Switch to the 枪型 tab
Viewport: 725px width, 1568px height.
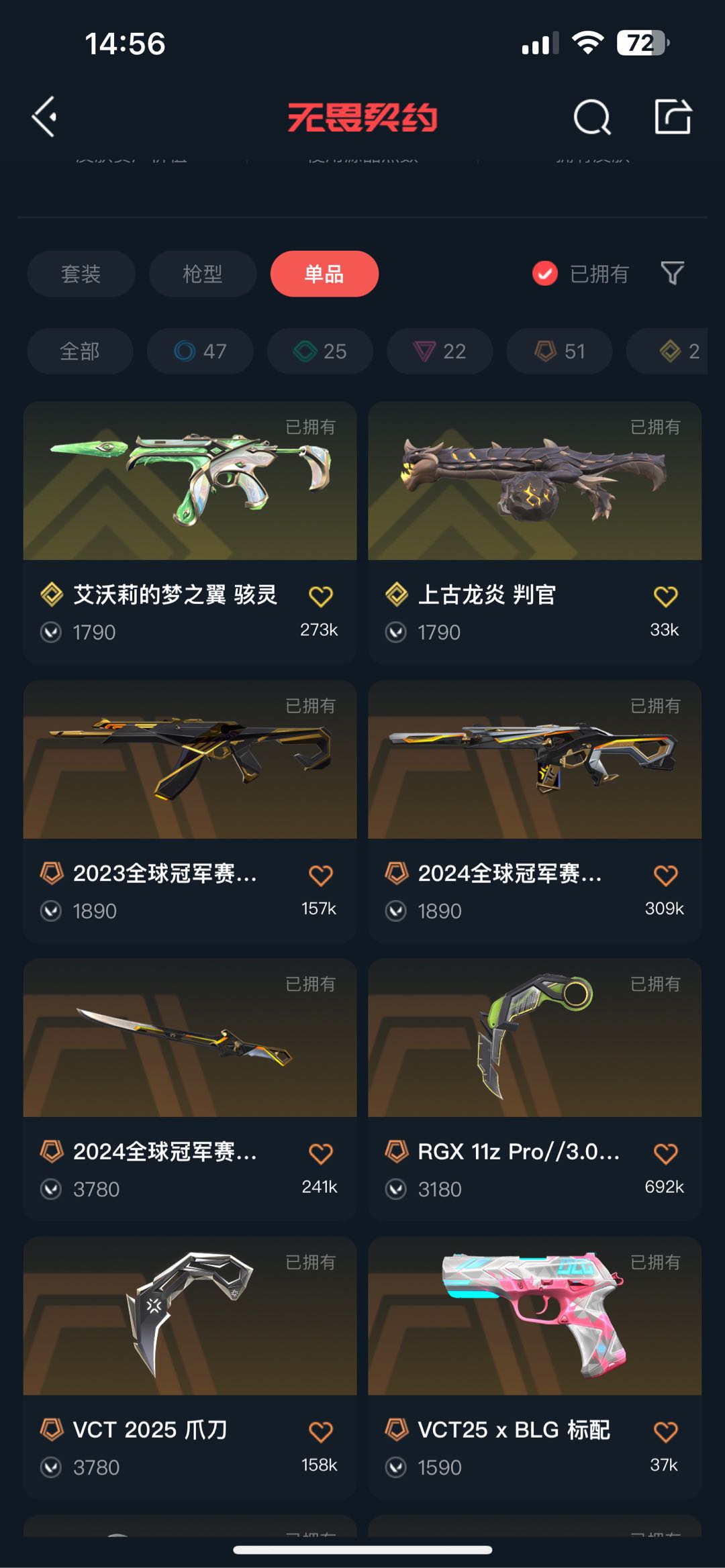pos(202,274)
